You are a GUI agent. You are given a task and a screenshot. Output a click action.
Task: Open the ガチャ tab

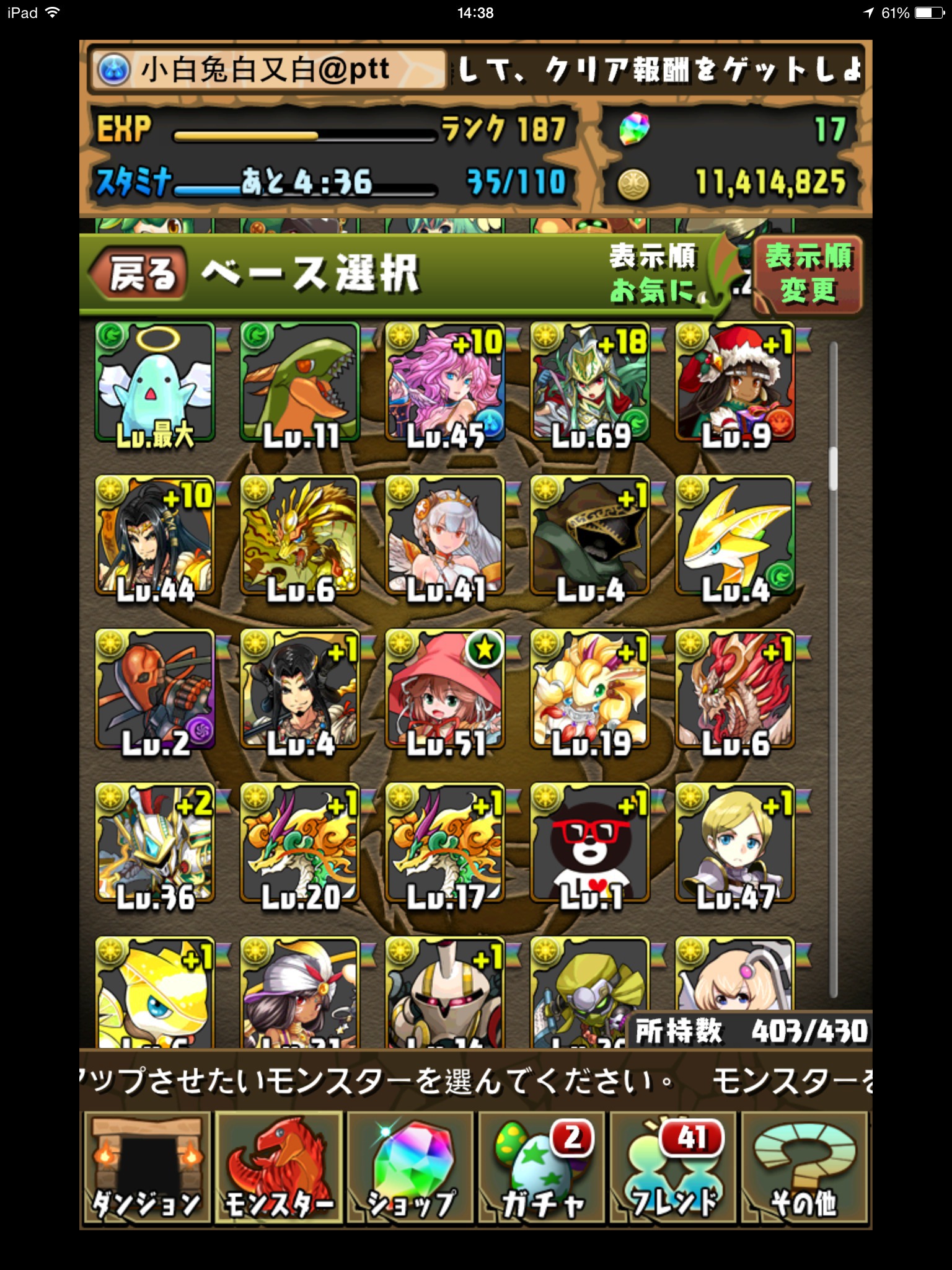tap(542, 1167)
